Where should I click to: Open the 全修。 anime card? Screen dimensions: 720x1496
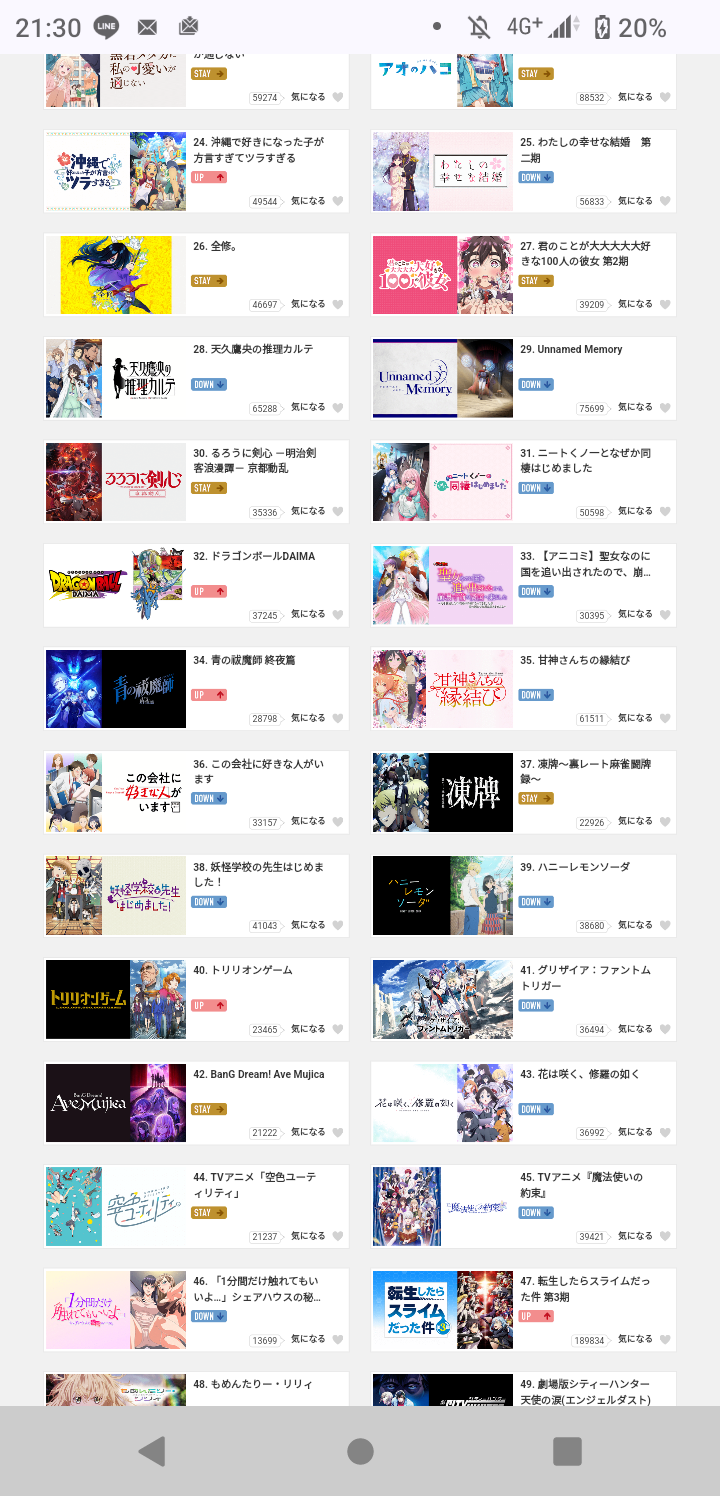coord(196,274)
